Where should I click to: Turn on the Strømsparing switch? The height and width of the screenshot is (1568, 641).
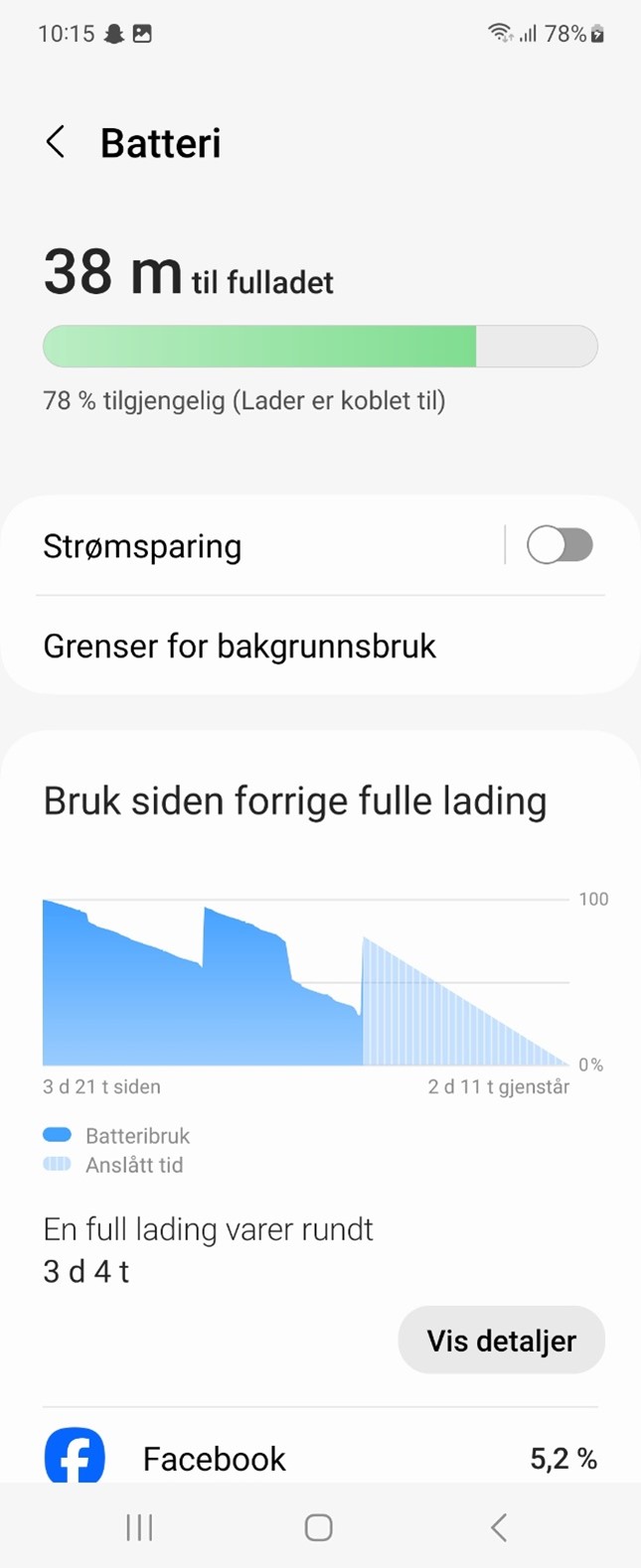(x=560, y=545)
